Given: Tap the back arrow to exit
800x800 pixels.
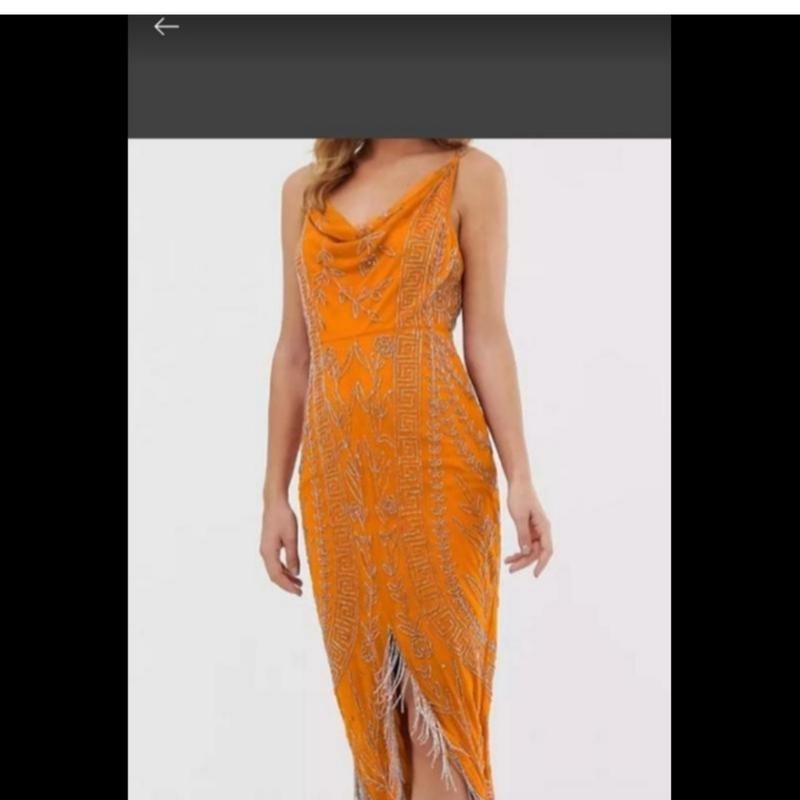Looking at the screenshot, I should (166, 27).
